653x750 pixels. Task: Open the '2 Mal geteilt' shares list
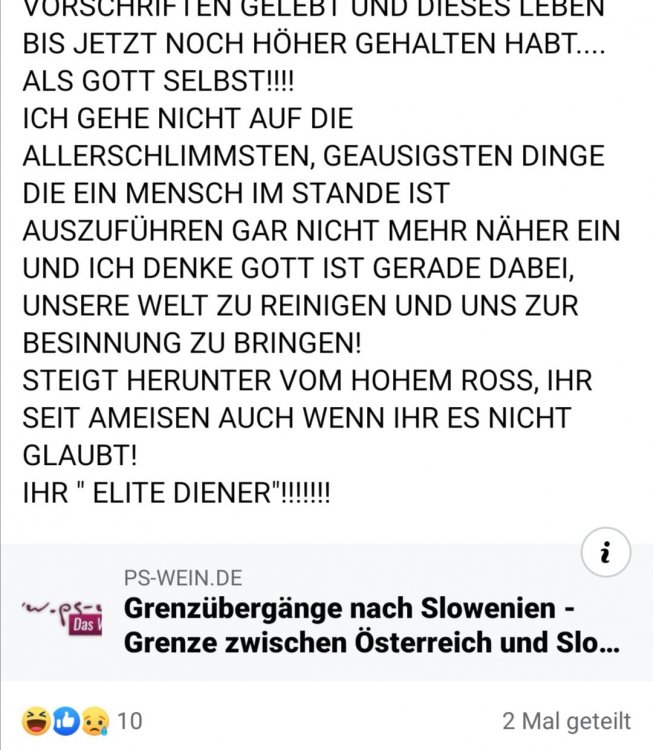(x=566, y=721)
